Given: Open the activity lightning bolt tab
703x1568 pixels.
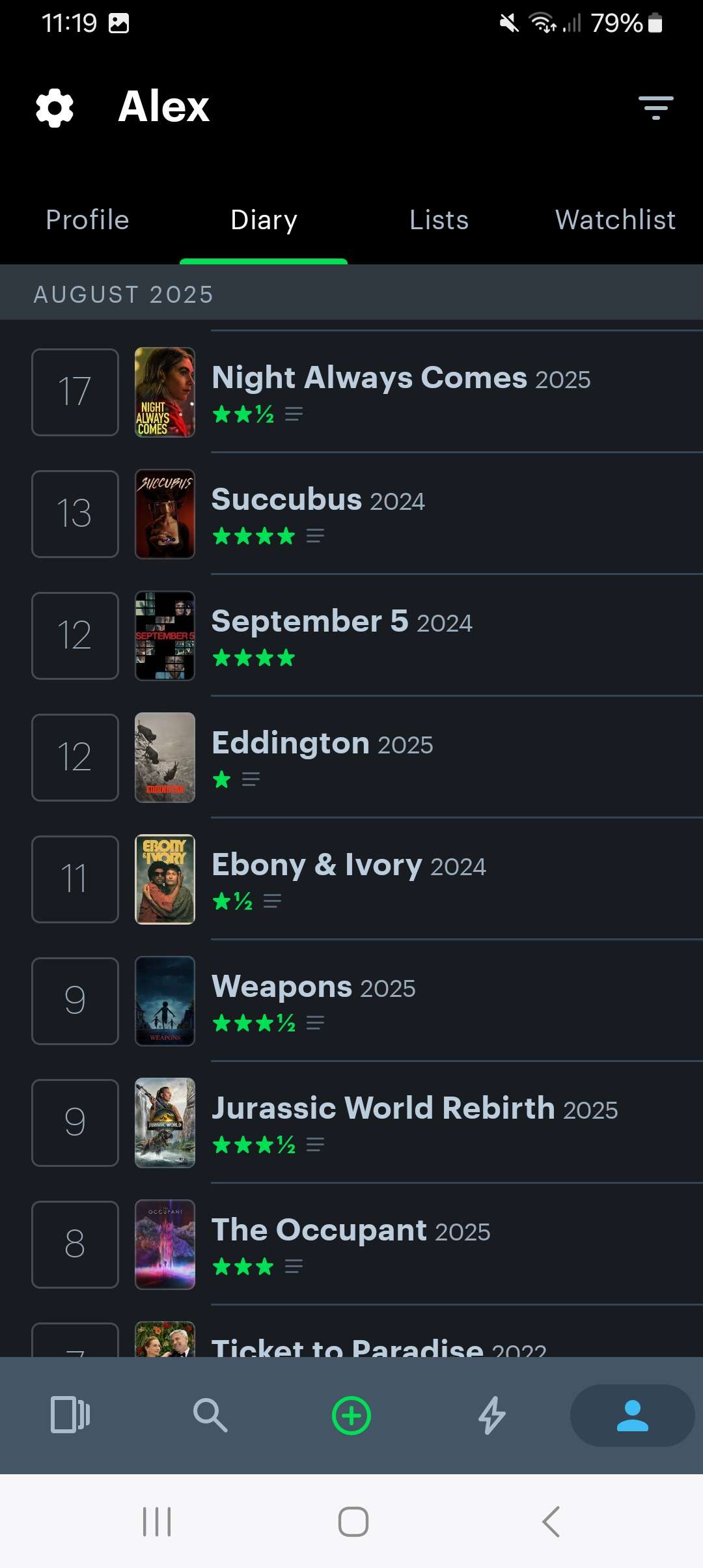Looking at the screenshot, I should (x=492, y=1416).
